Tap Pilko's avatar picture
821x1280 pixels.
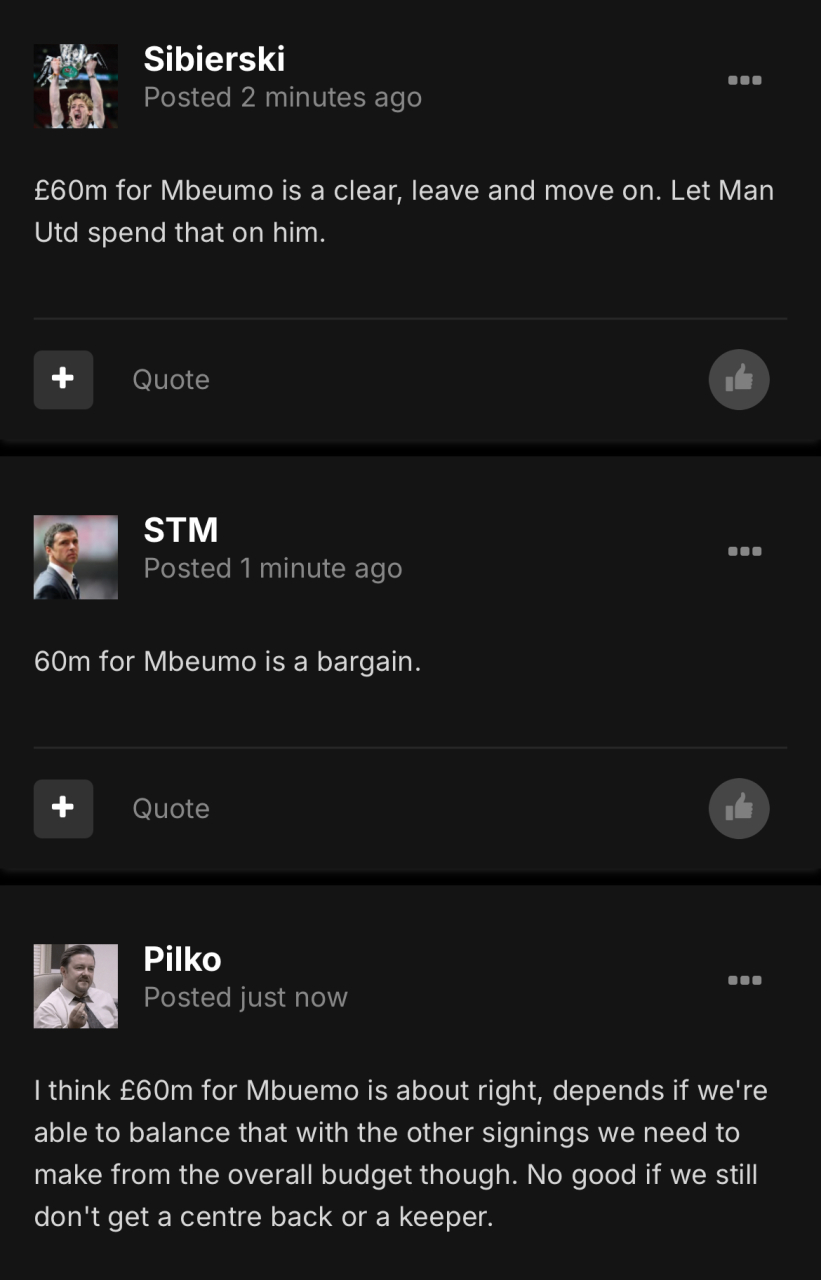76,986
